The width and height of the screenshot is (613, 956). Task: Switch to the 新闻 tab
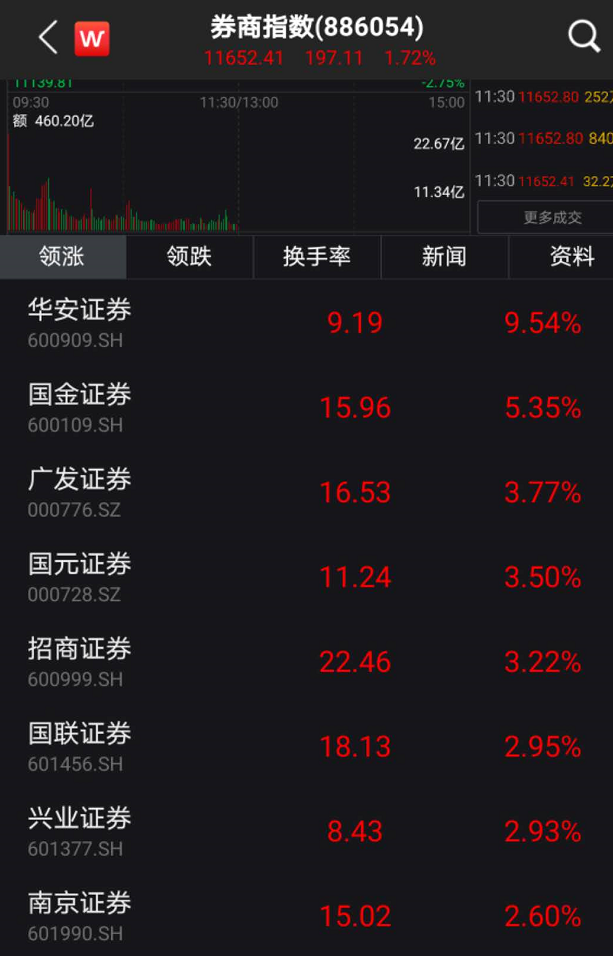[444, 257]
